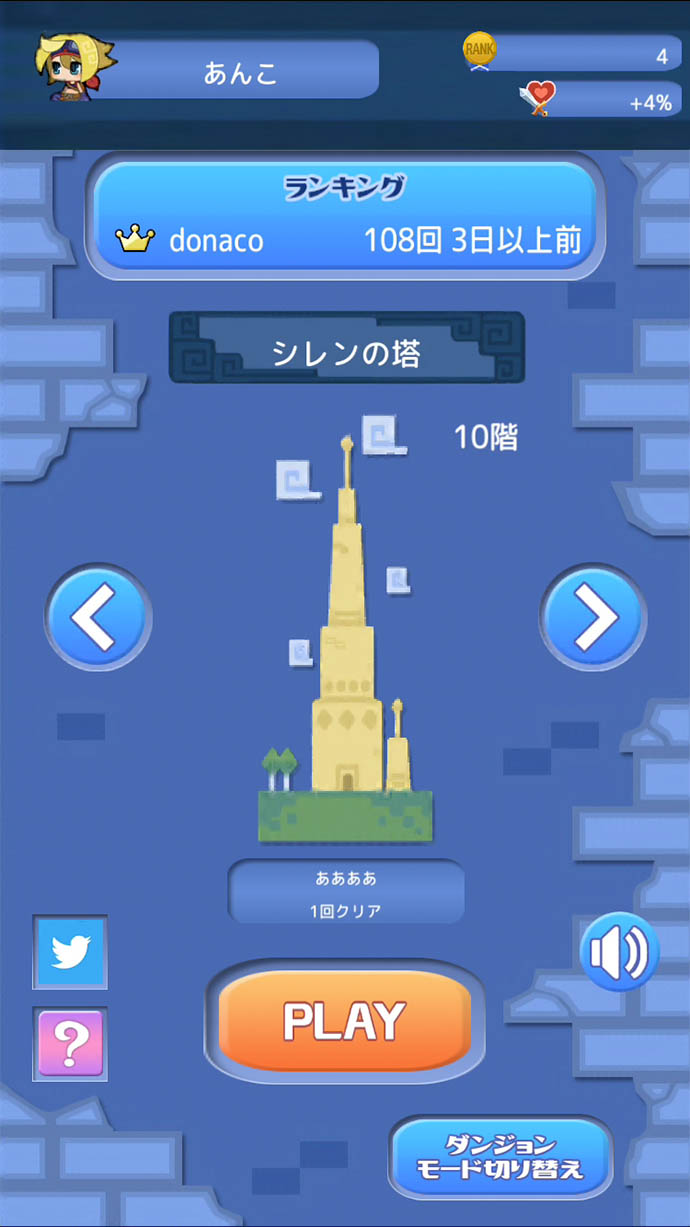Go to the next dungeon with right arrow
690x1227 pixels.
593,617
